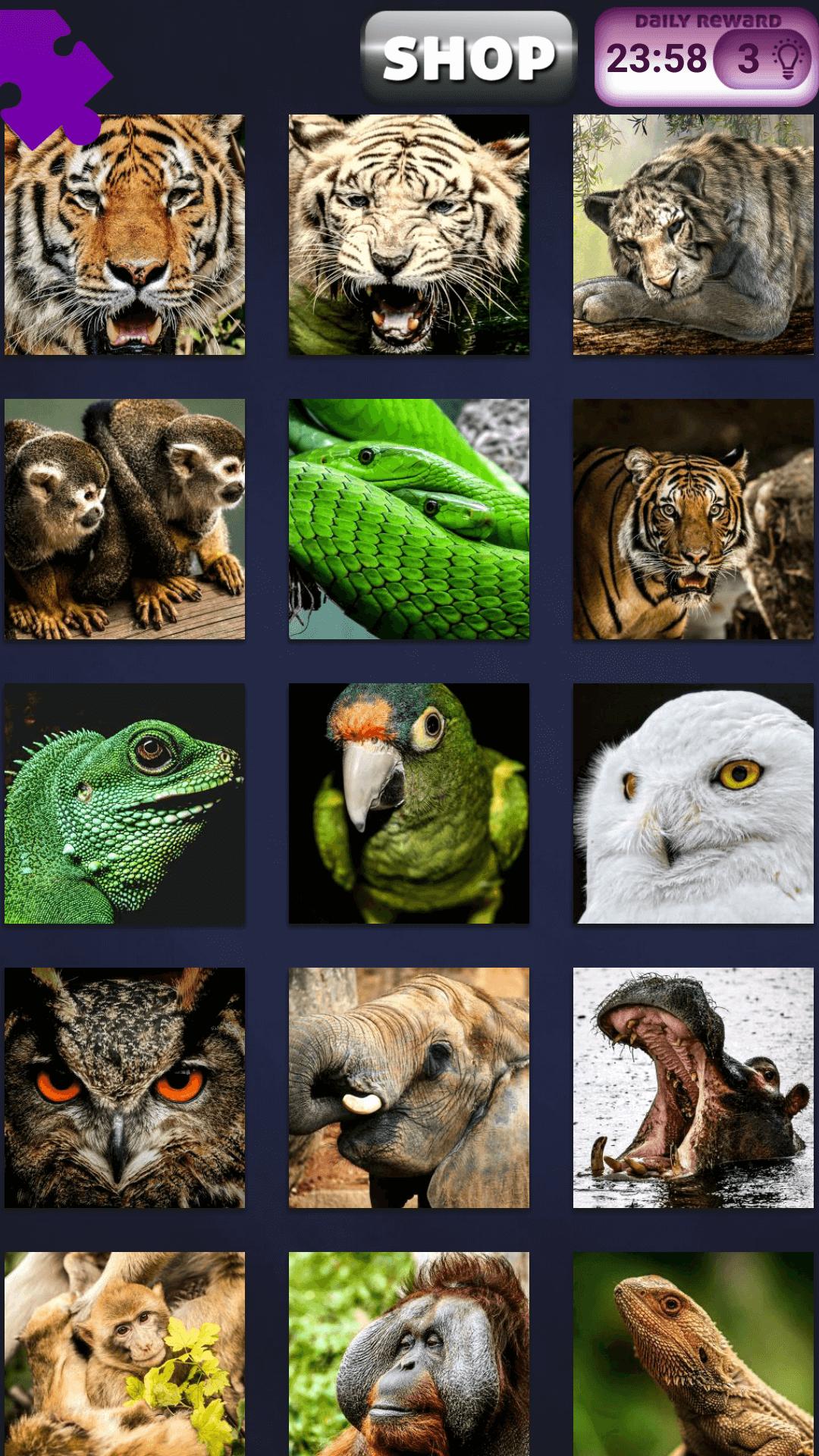Open the orangutan puzzle
This screenshot has height=1456, width=819.
[x=409, y=1357]
